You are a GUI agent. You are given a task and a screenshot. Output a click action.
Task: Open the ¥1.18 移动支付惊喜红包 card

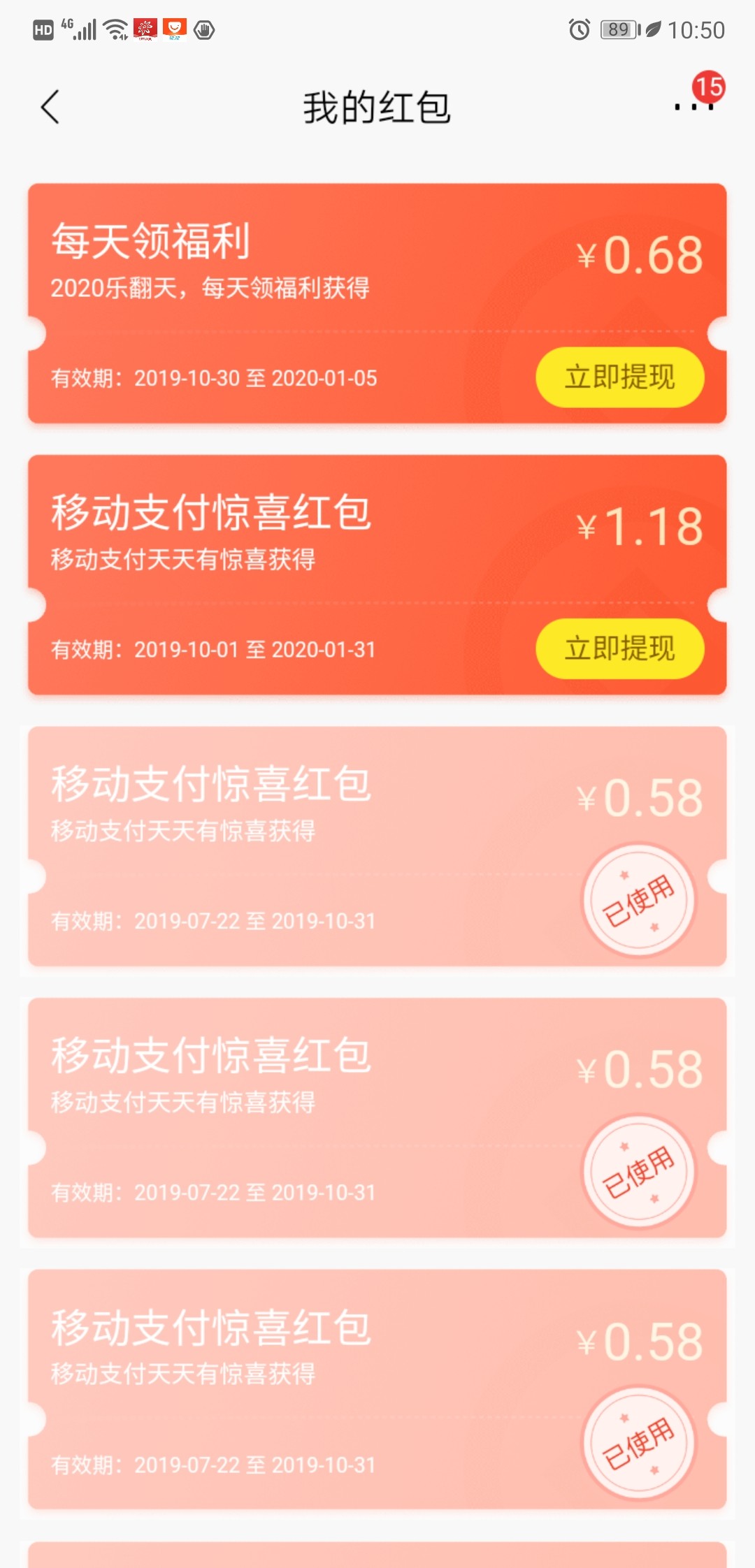click(377, 574)
